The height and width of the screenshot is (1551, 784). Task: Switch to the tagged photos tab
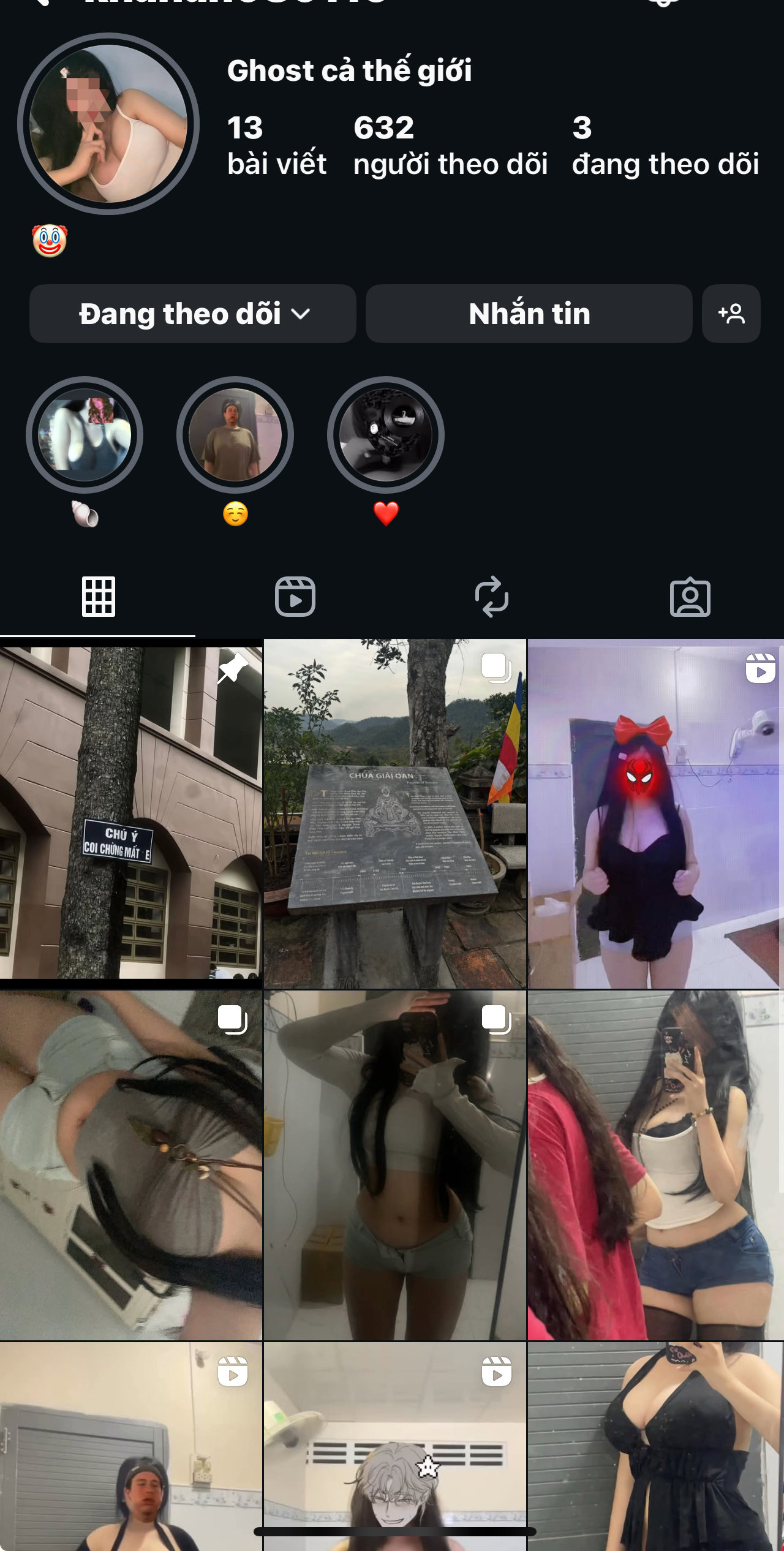pyautogui.click(x=690, y=597)
